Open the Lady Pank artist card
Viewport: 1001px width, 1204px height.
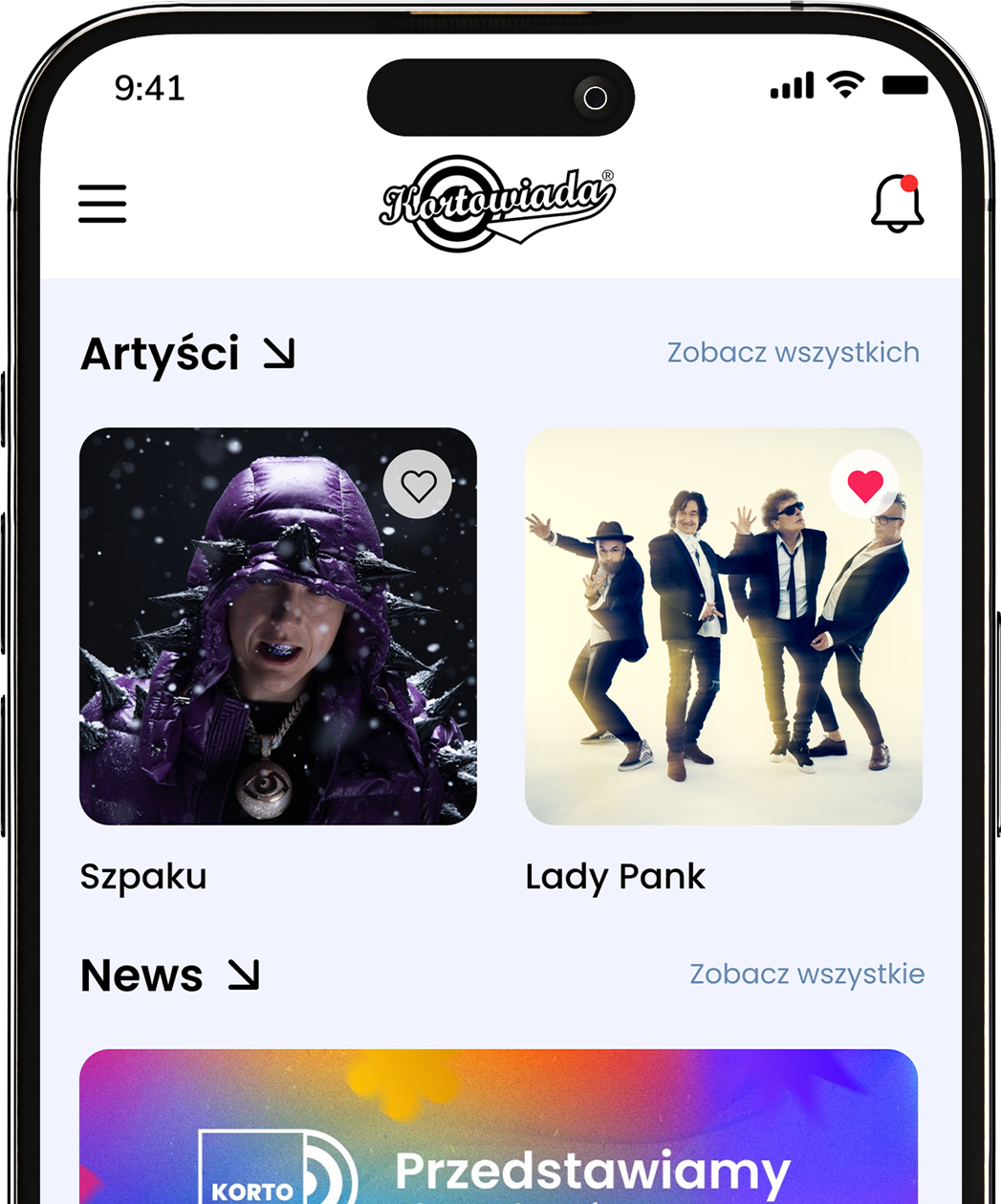[723, 650]
